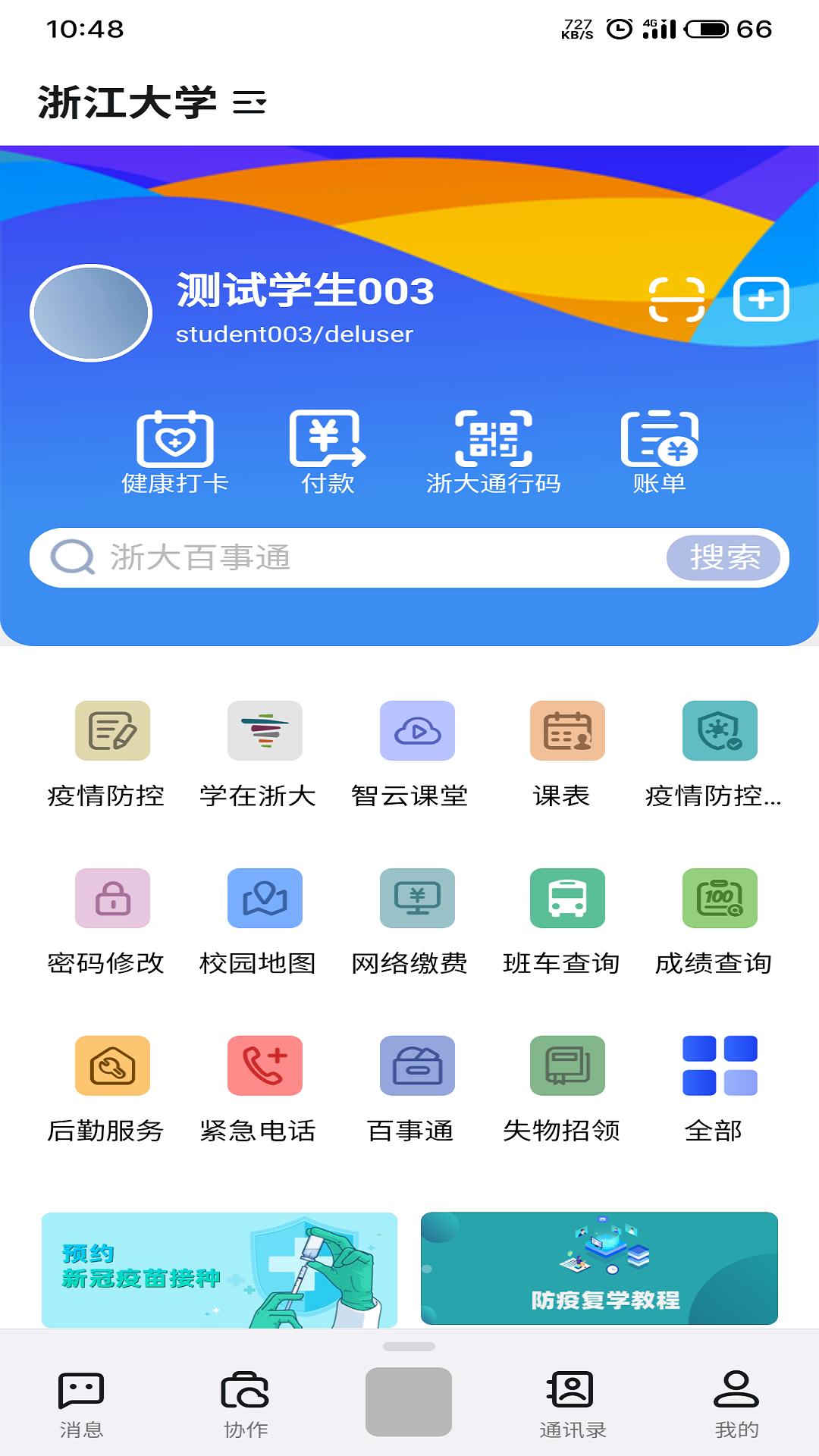Open 预约新冠疫苗接种 banner
This screenshot has height=1456, width=819.
point(219,1269)
